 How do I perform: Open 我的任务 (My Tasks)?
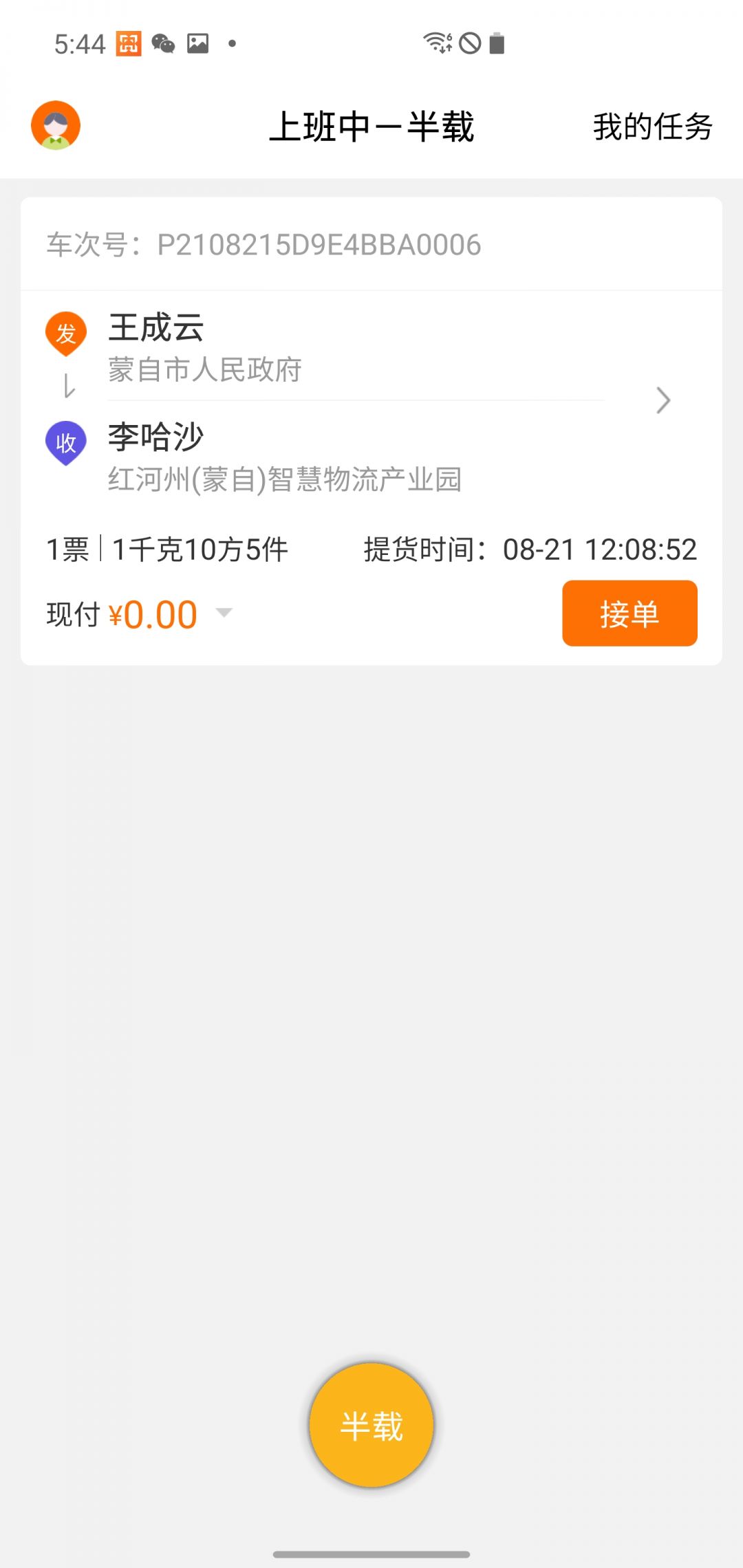click(652, 127)
